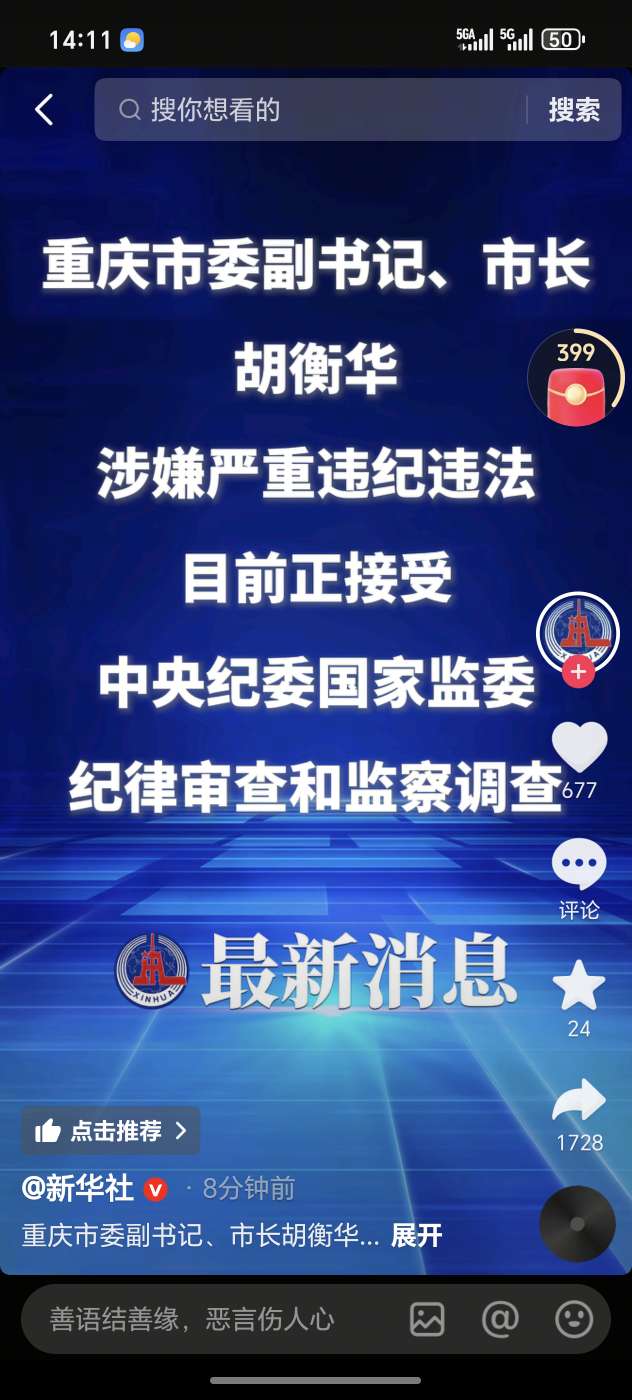Open the red envelope reward icon
Viewport: 632px width, 1400px height.
click(x=575, y=380)
